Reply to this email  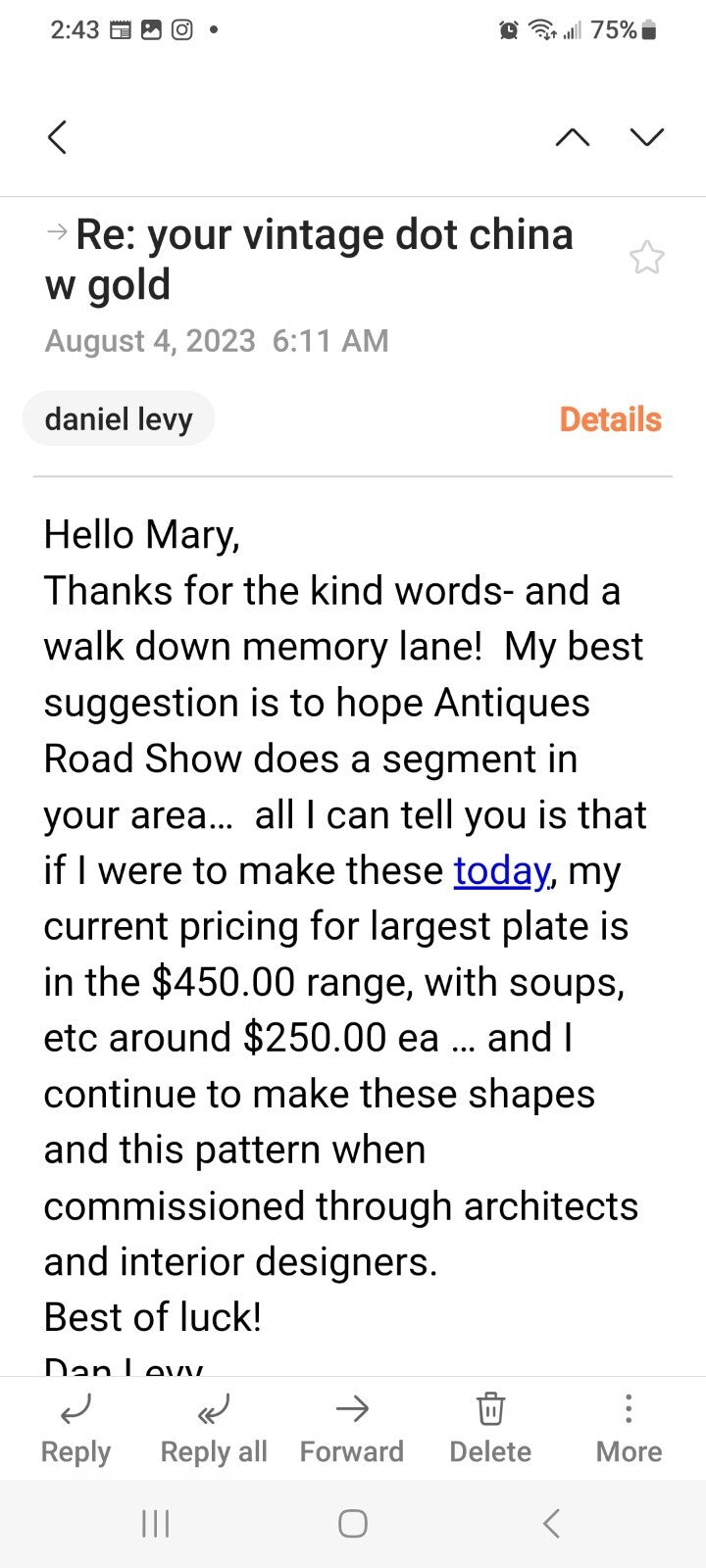pos(76,1429)
